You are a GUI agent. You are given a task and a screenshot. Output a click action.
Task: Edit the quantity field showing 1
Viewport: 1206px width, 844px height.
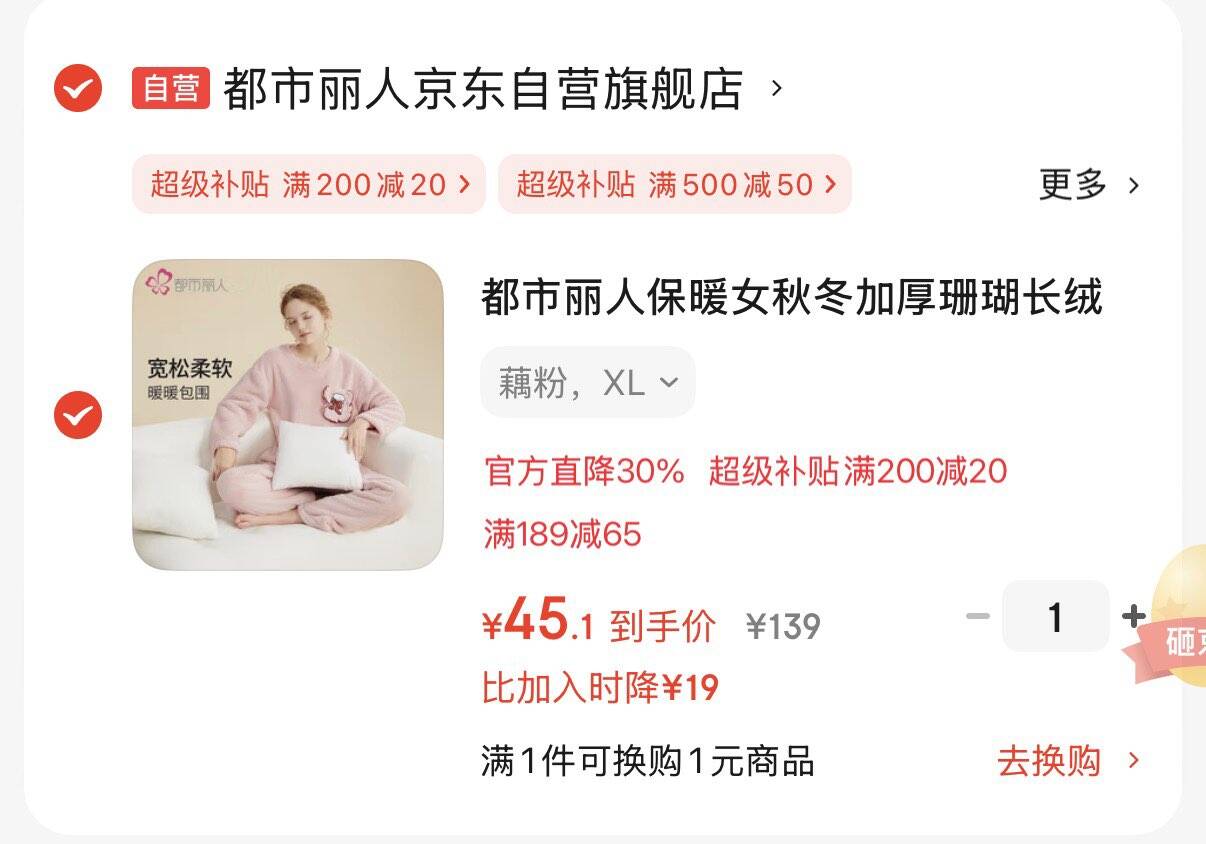[1055, 617]
